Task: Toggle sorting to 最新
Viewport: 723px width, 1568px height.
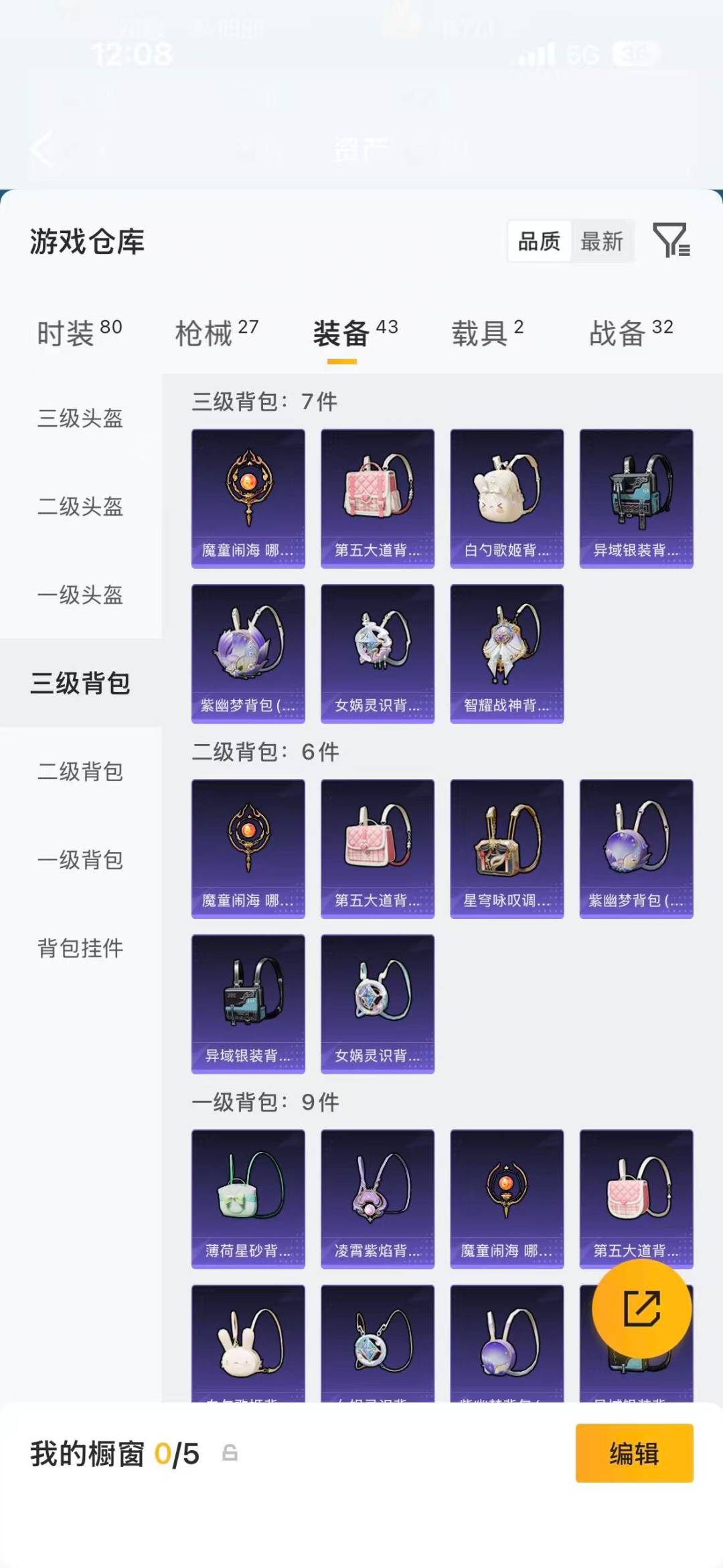Action: [x=602, y=242]
